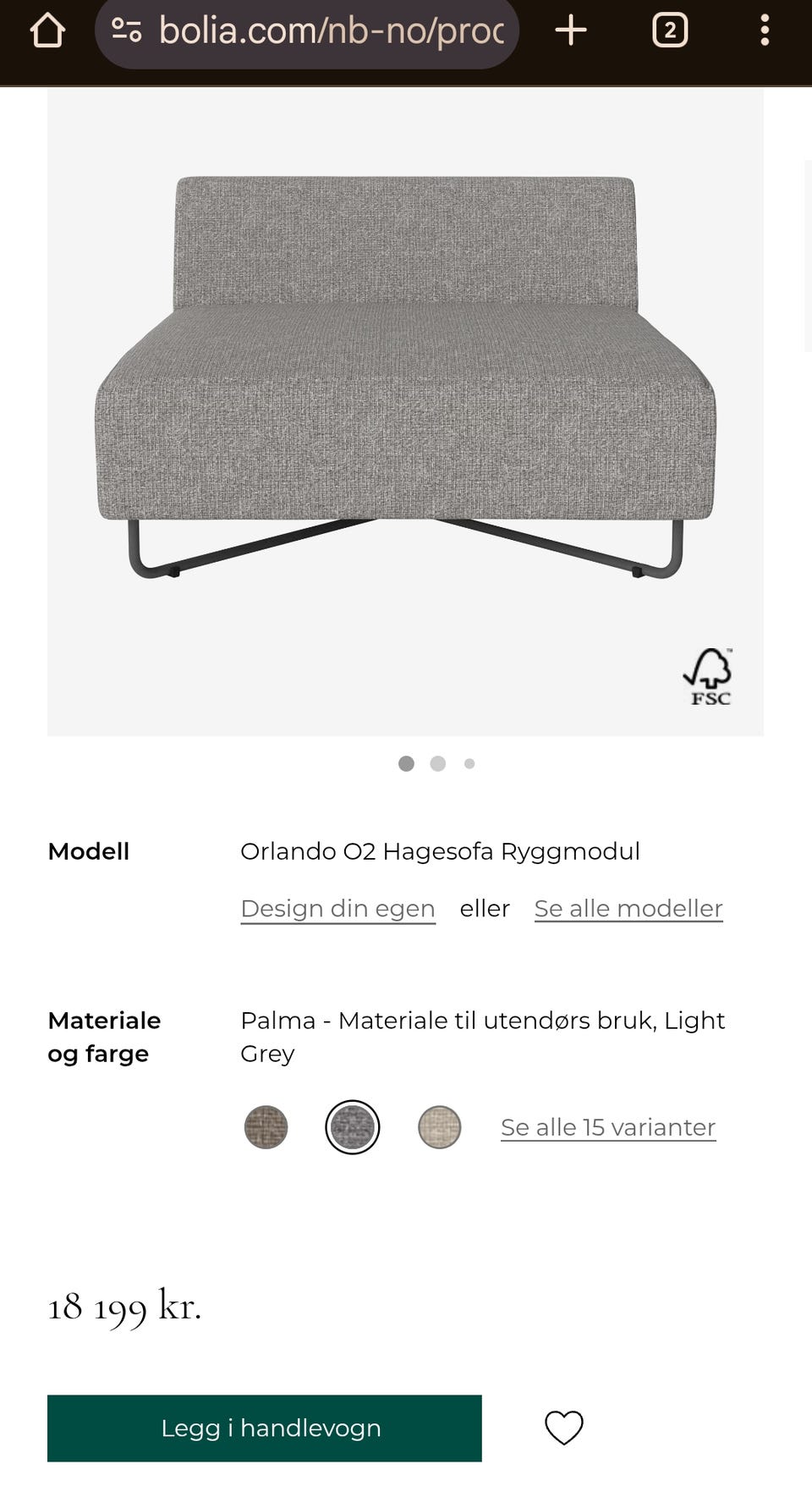Open the browser overflow menu
812x1486 pixels.
coord(766,29)
